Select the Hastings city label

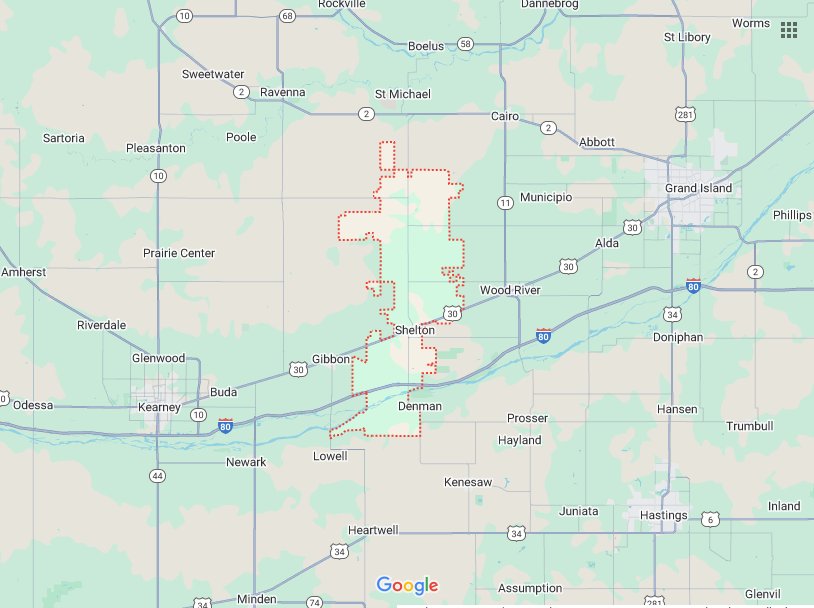click(664, 515)
